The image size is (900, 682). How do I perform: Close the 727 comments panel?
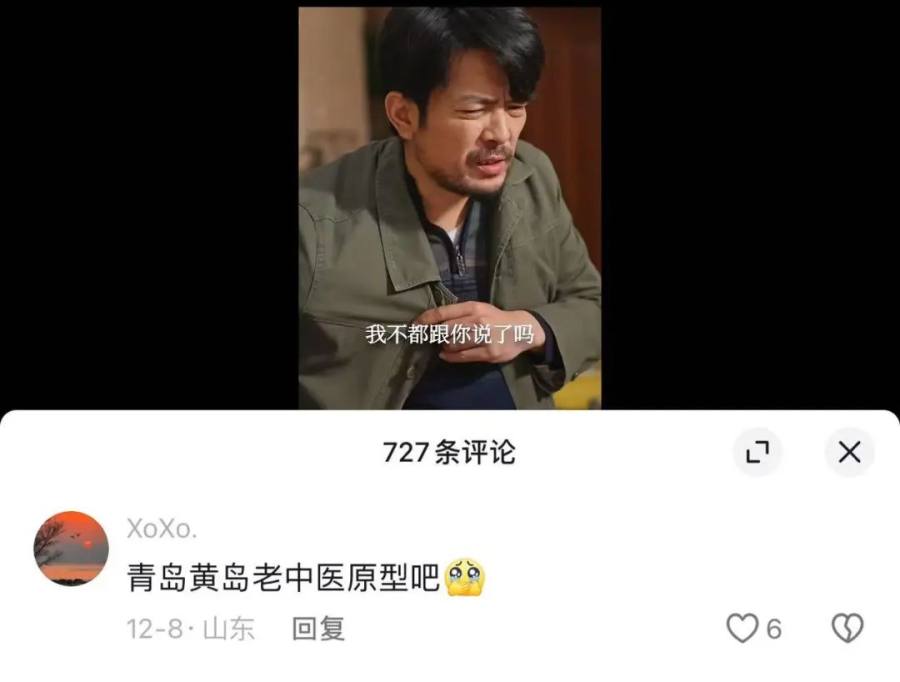(x=849, y=452)
